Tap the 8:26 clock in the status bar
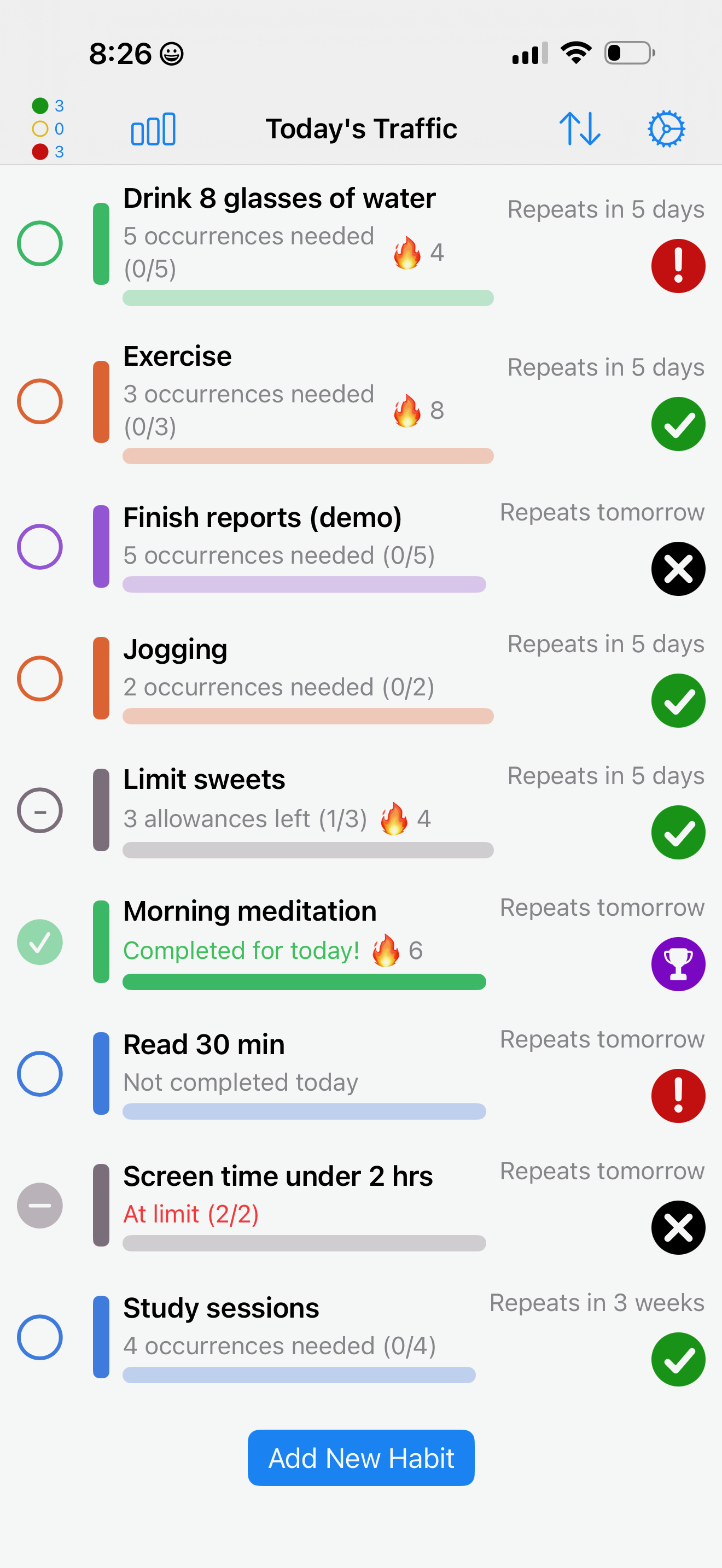The height and width of the screenshot is (1568, 722). pos(119,54)
